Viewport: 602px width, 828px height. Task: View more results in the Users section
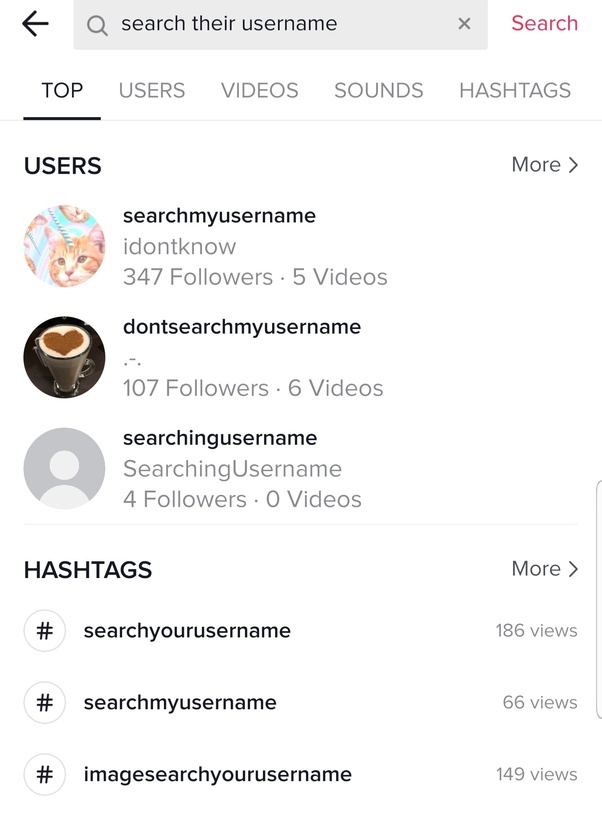coord(544,165)
